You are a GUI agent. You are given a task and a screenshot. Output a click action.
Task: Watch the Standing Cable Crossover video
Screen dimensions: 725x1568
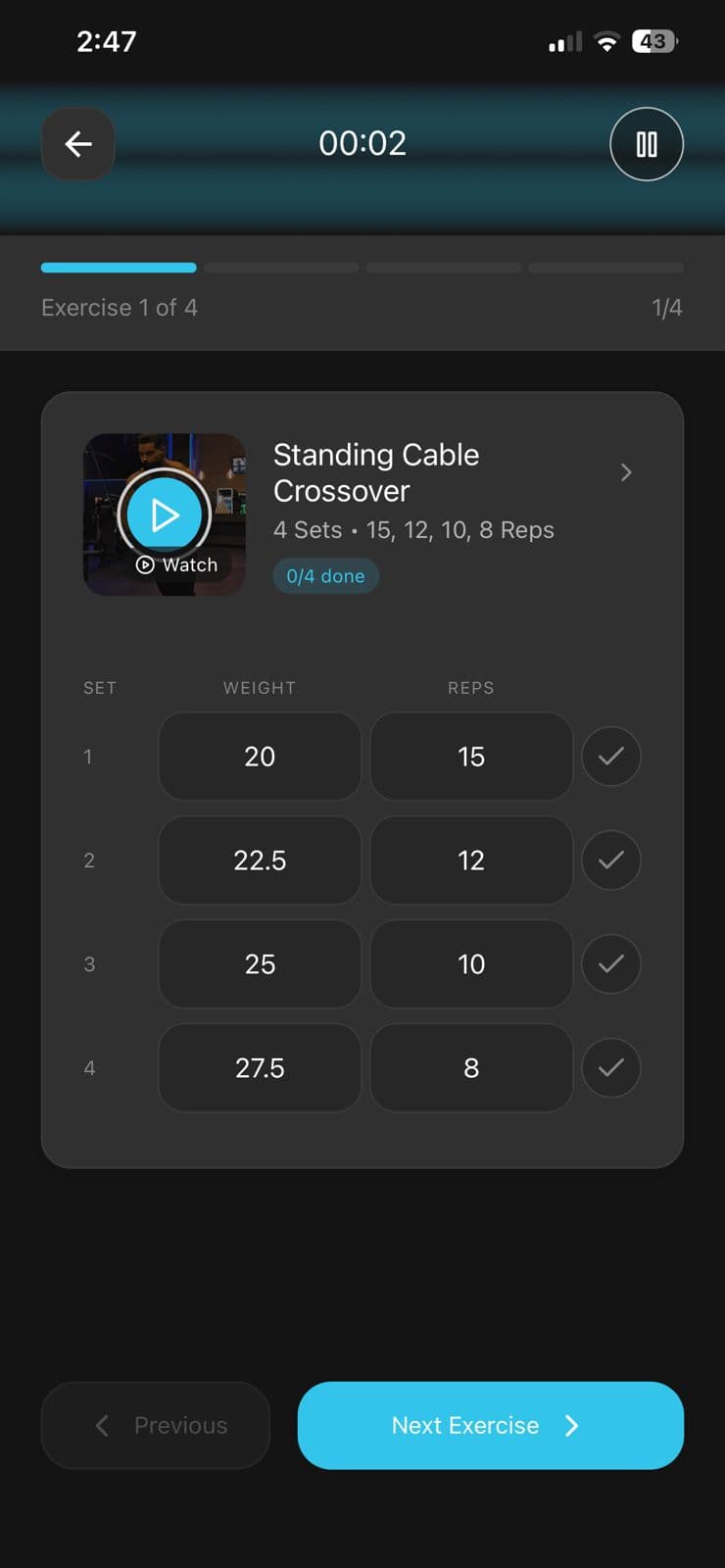165,514
